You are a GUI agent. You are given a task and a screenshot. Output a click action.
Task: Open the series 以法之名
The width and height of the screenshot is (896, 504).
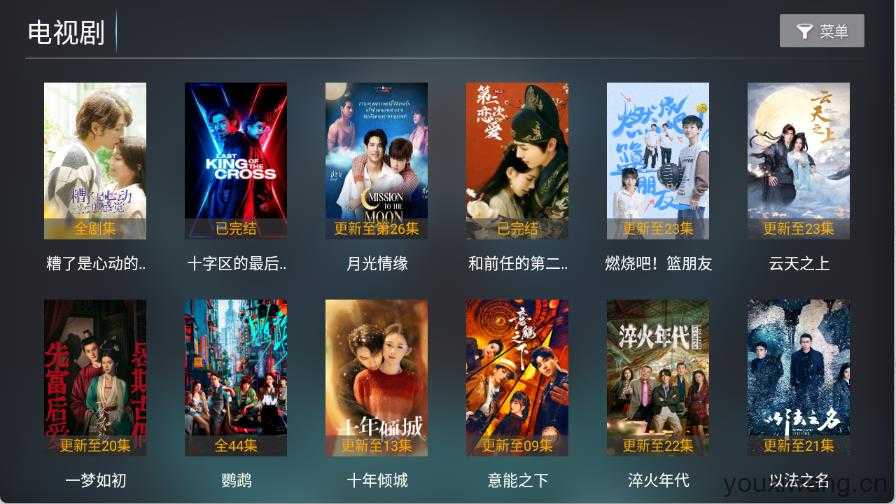pos(798,377)
